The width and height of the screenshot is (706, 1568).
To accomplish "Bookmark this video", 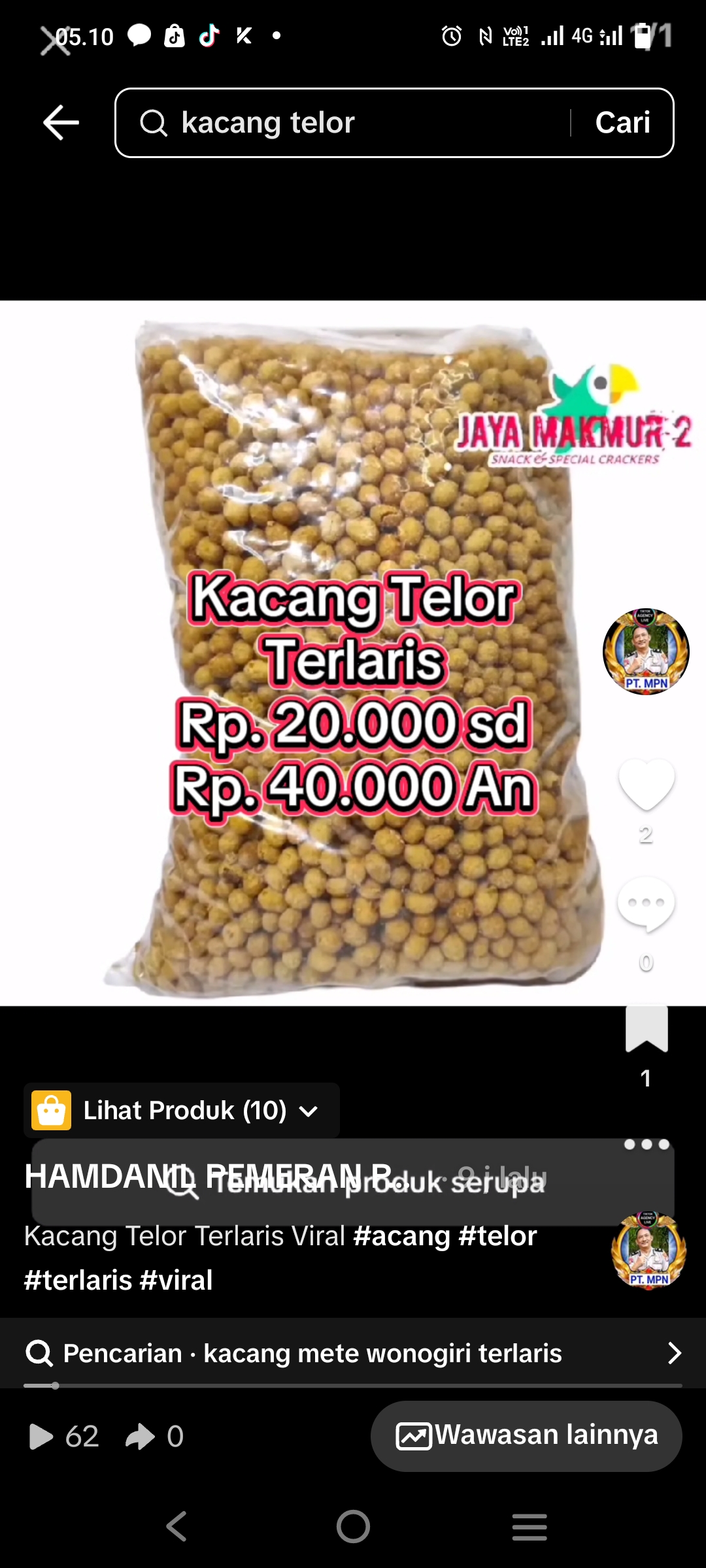I will click(646, 1030).
